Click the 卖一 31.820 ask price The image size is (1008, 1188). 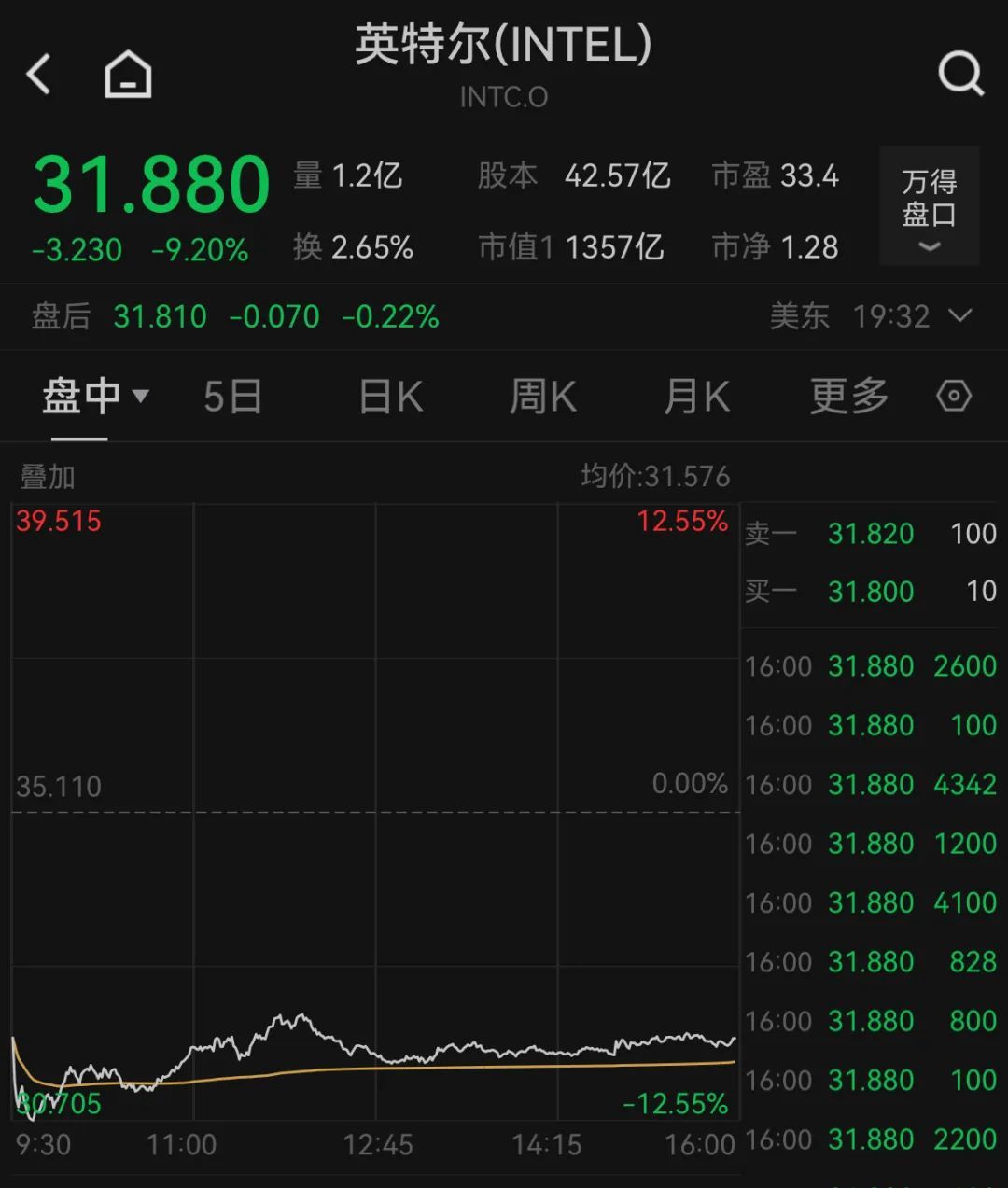(x=872, y=533)
